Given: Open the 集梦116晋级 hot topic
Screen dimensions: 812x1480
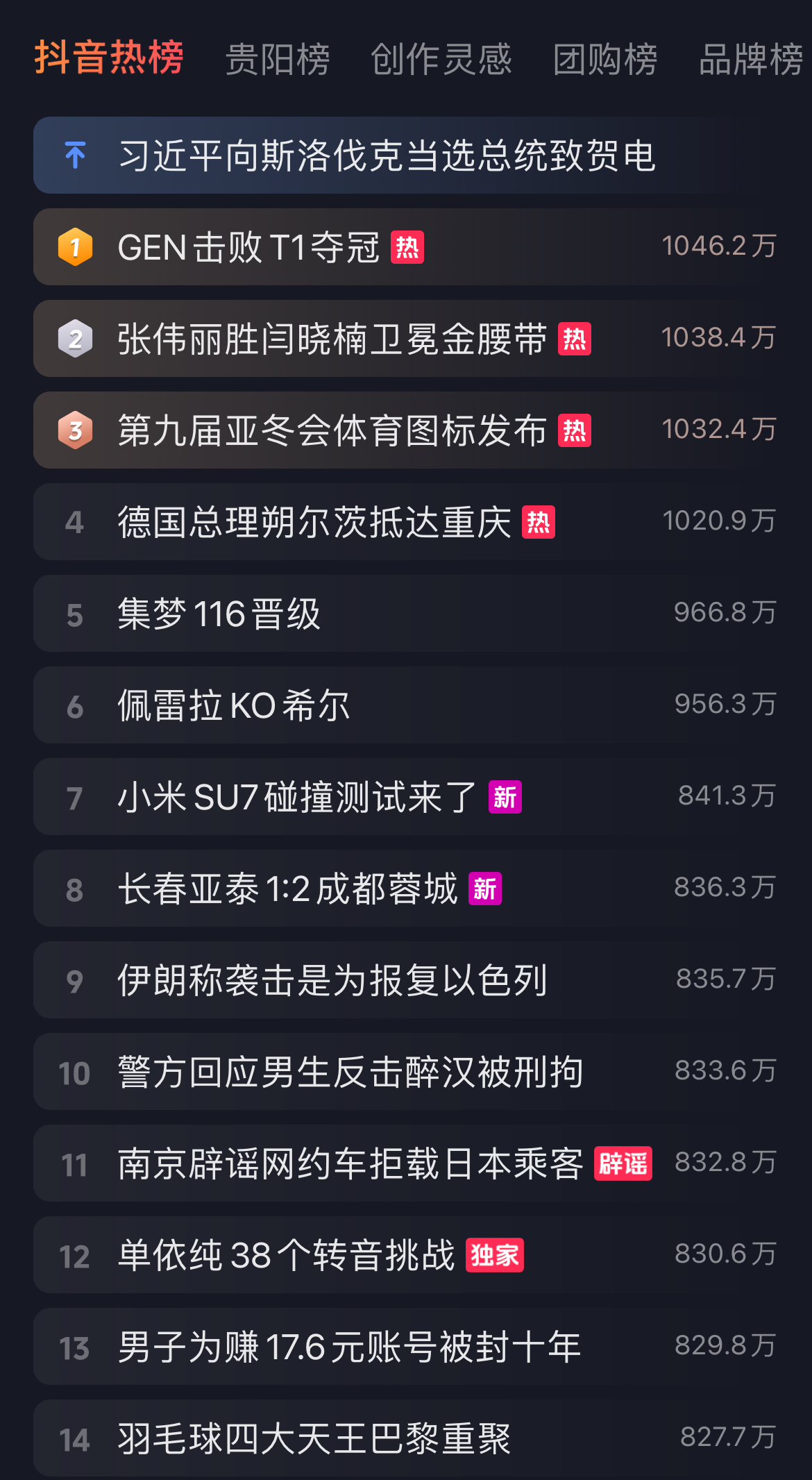Looking at the screenshot, I should coord(406,613).
